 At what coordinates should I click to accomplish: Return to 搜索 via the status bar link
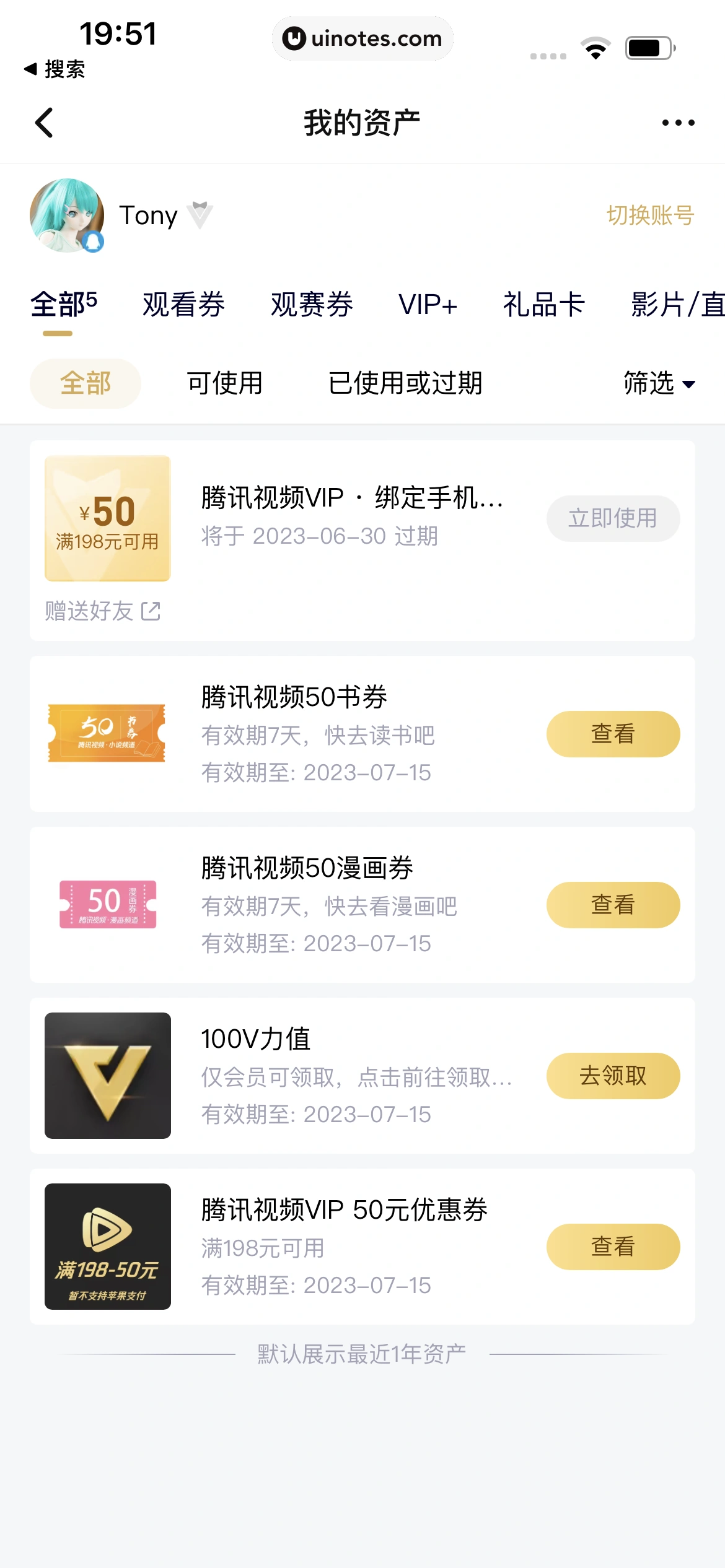[x=55, y=69]
